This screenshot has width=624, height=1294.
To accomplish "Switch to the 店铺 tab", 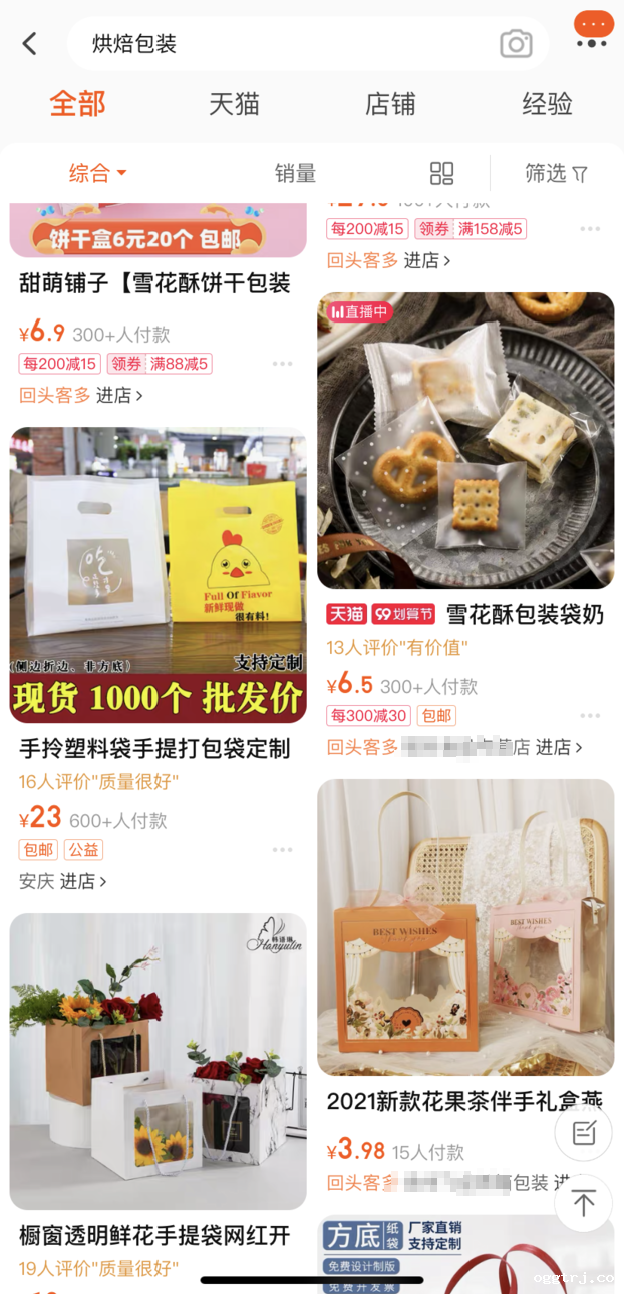I will pos(390,104).
